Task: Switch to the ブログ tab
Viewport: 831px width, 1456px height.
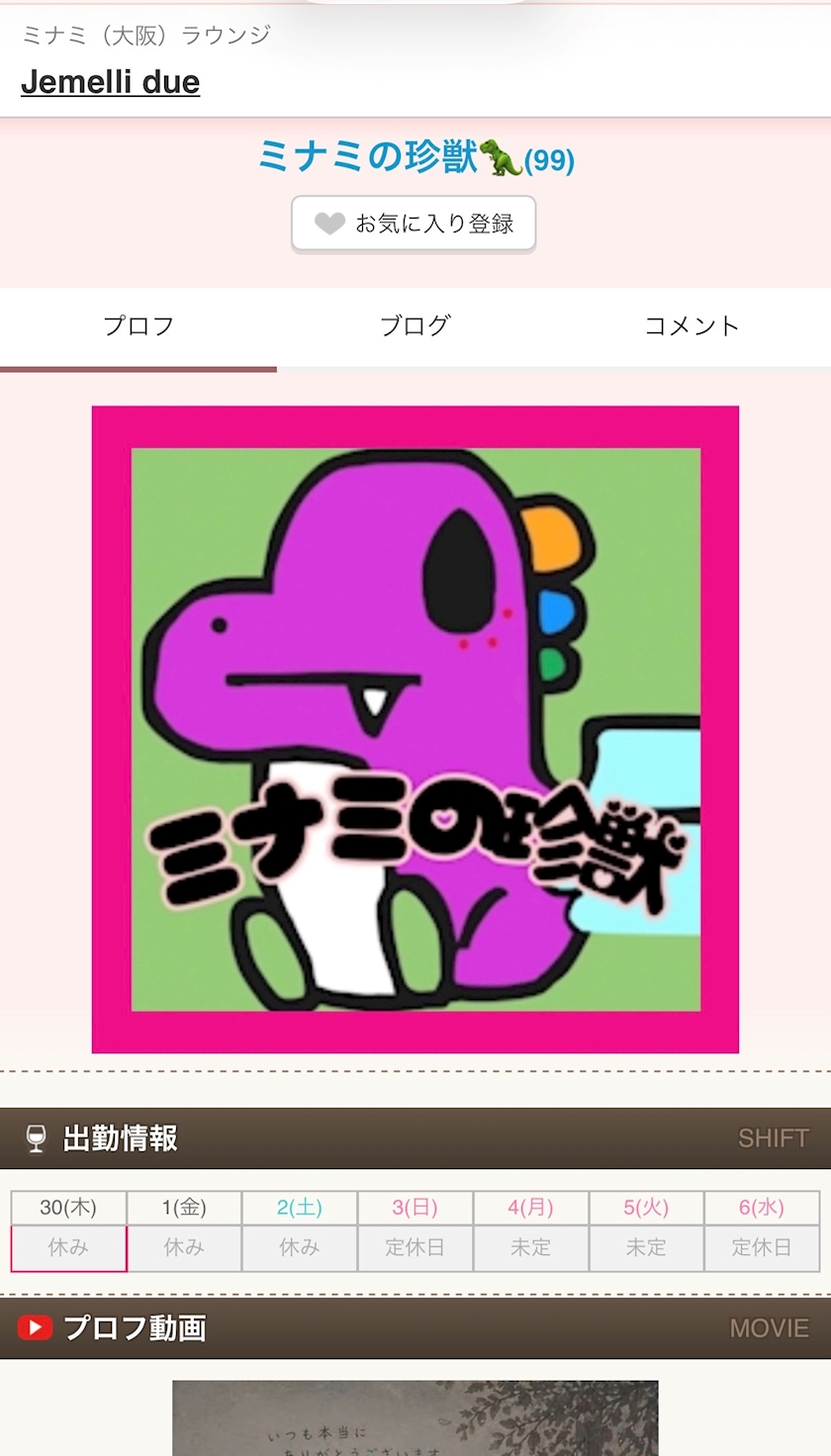Action: pos(415,326)
